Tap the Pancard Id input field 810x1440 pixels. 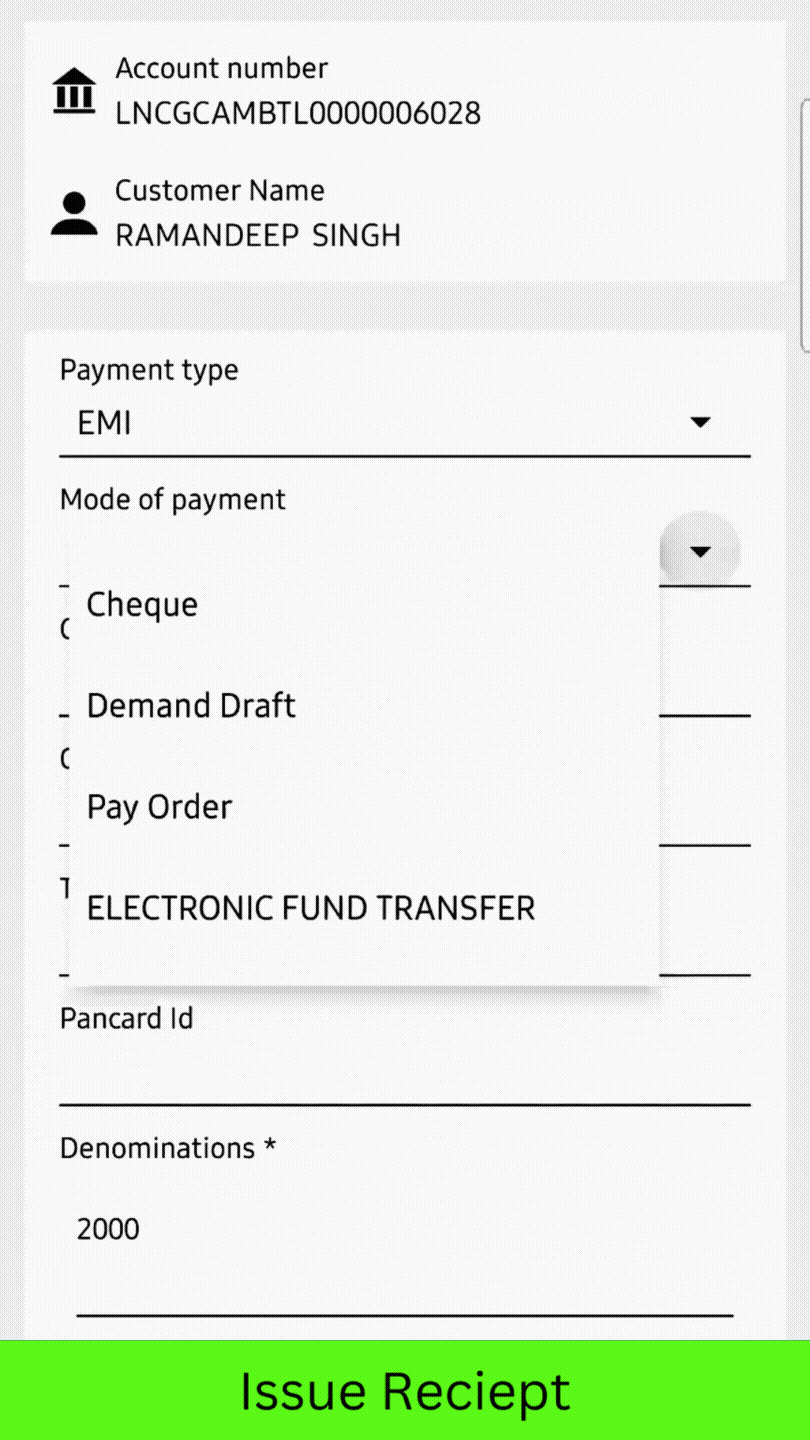(405, 1073)
